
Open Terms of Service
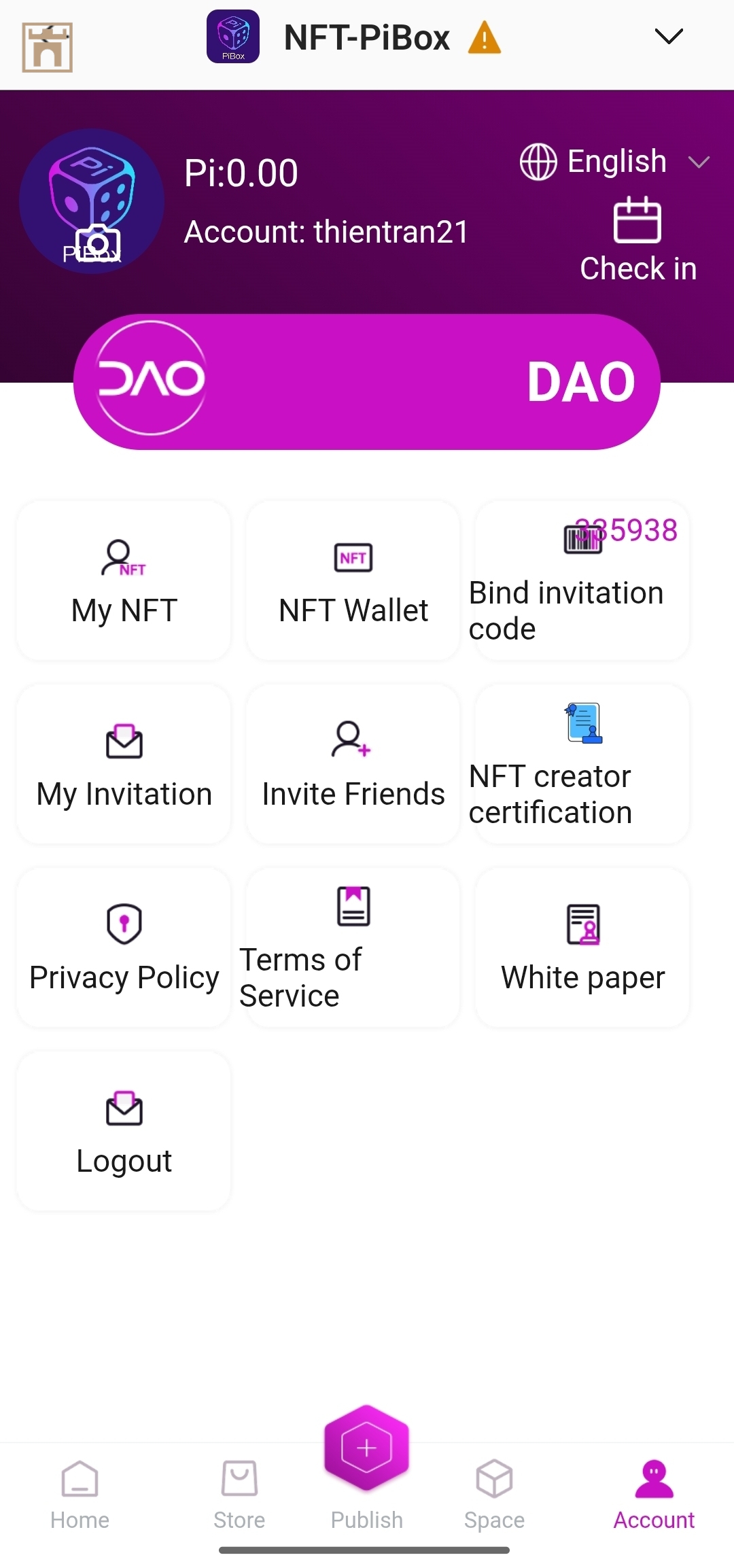pos(353,948)
